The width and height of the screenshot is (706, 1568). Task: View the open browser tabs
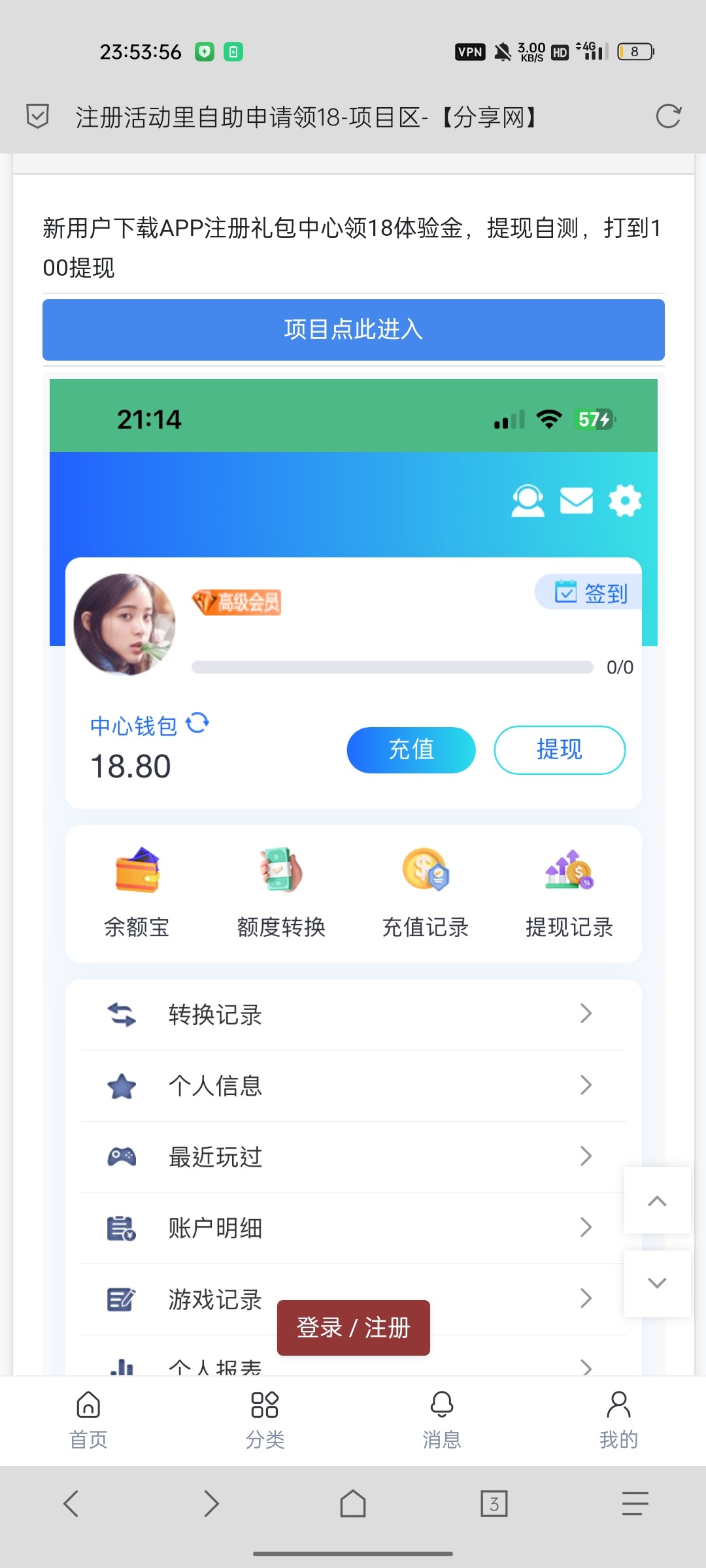pyautogui.click(x=494, y=1503)
